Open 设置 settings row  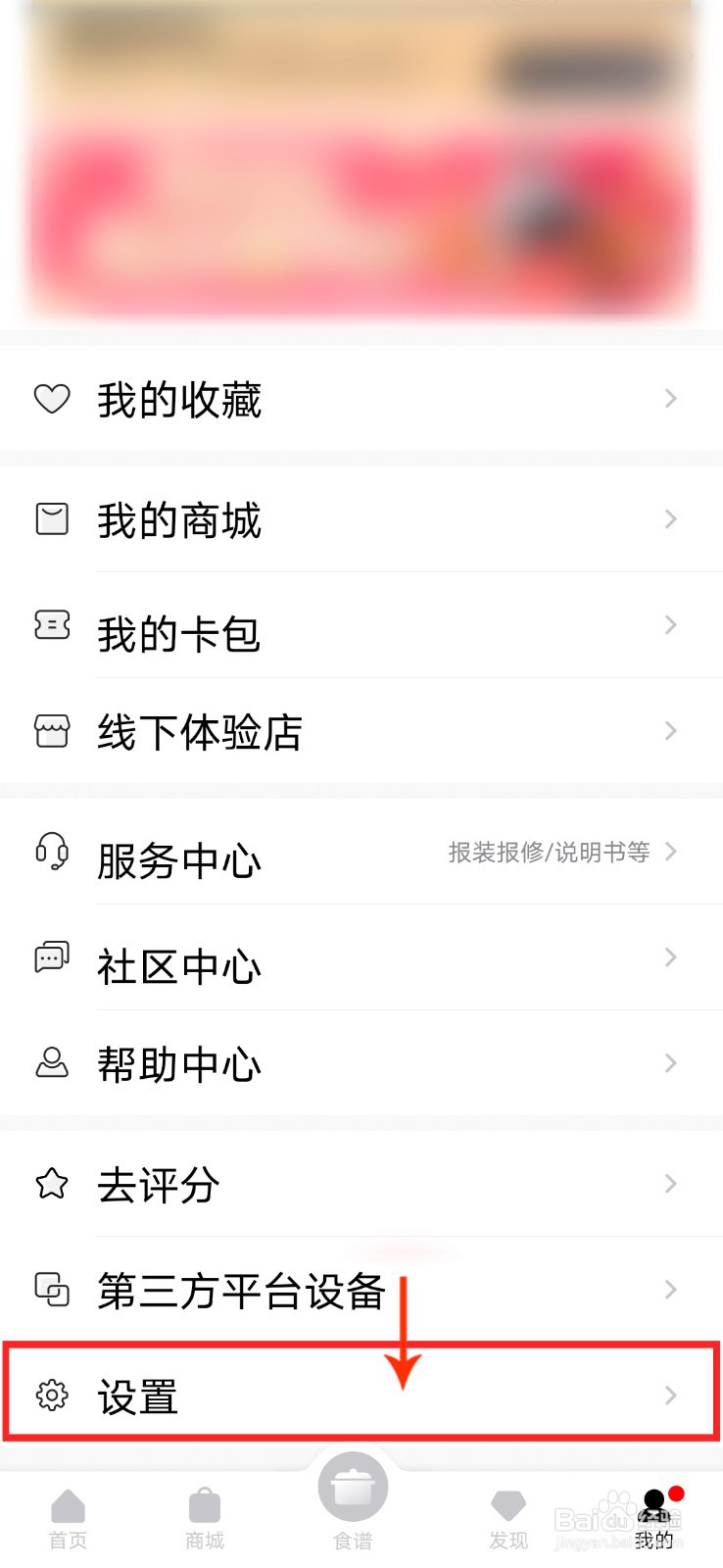click(x=361, y=1395)
